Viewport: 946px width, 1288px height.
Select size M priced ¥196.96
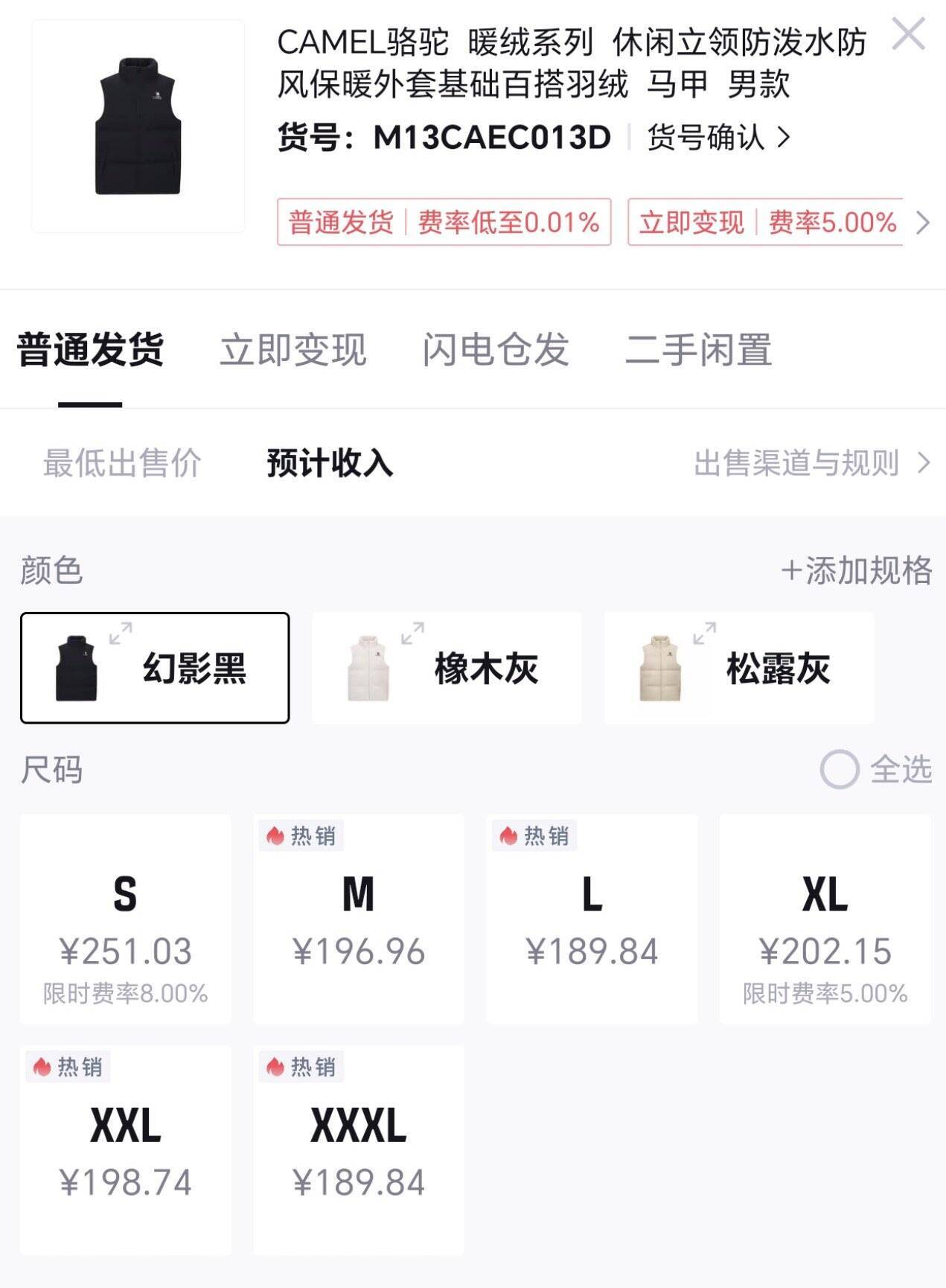click(x=359, y=919)
